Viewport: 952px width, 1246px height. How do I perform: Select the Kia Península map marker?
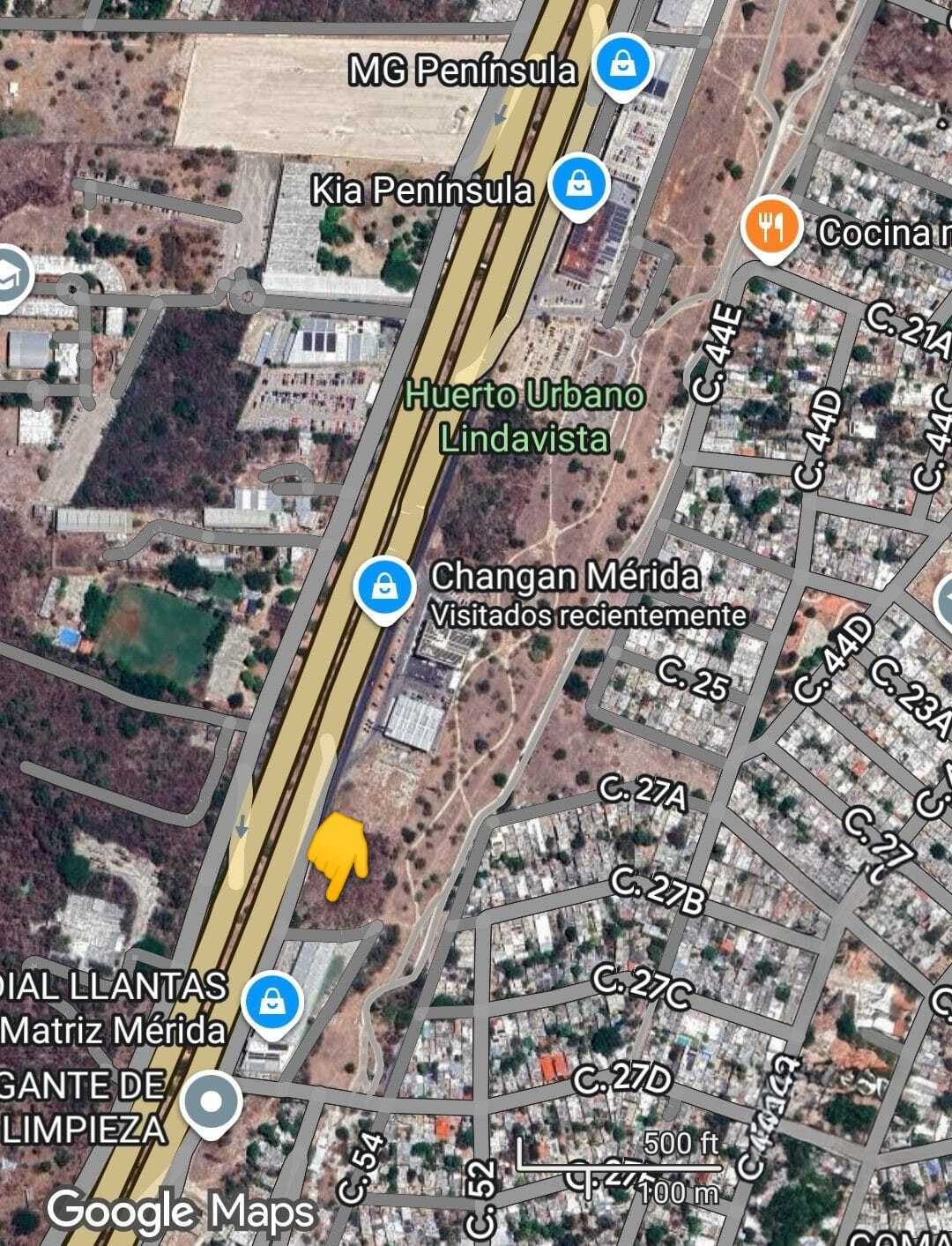tap(579, 185)
